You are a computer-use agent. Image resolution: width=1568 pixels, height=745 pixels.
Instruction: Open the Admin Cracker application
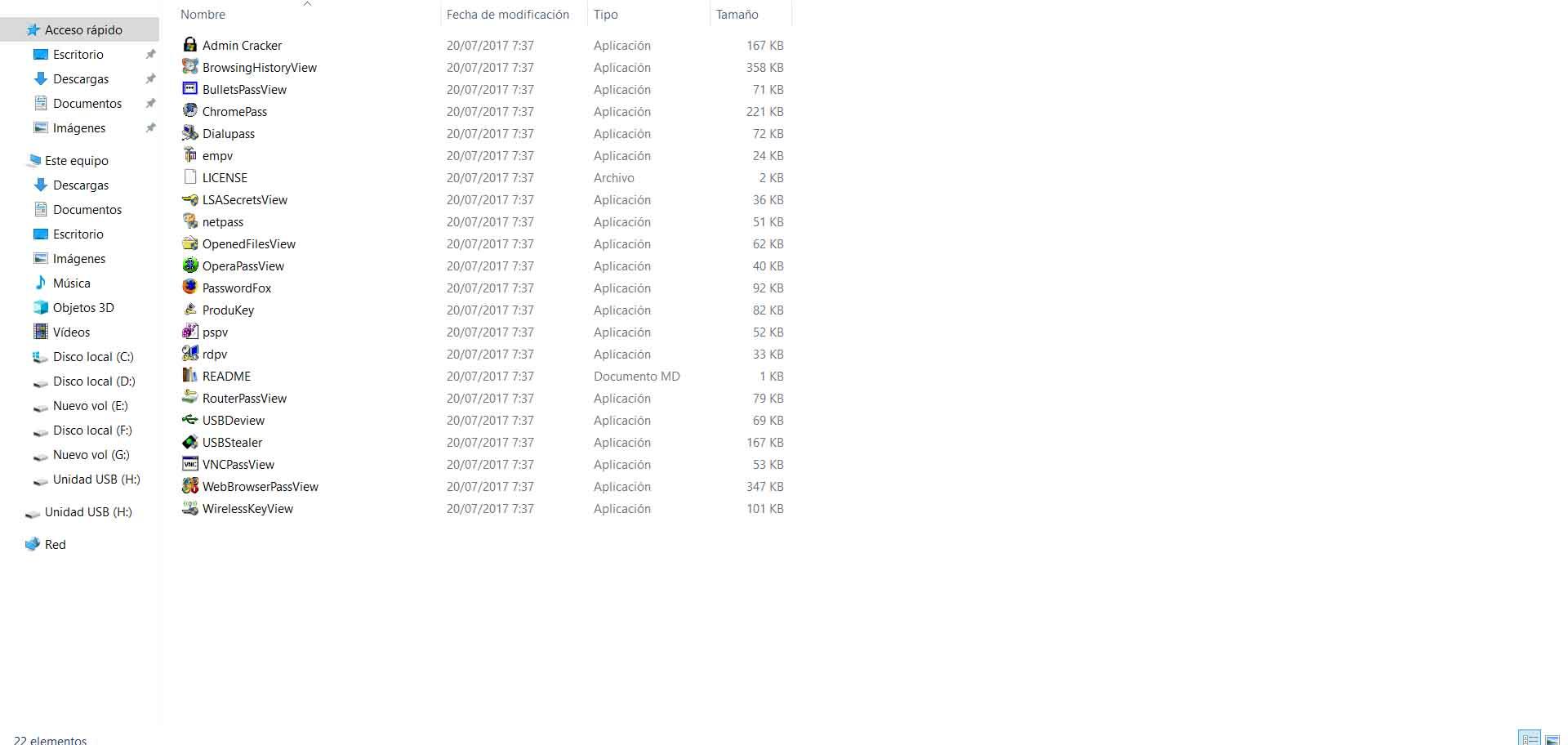[242, 46]
